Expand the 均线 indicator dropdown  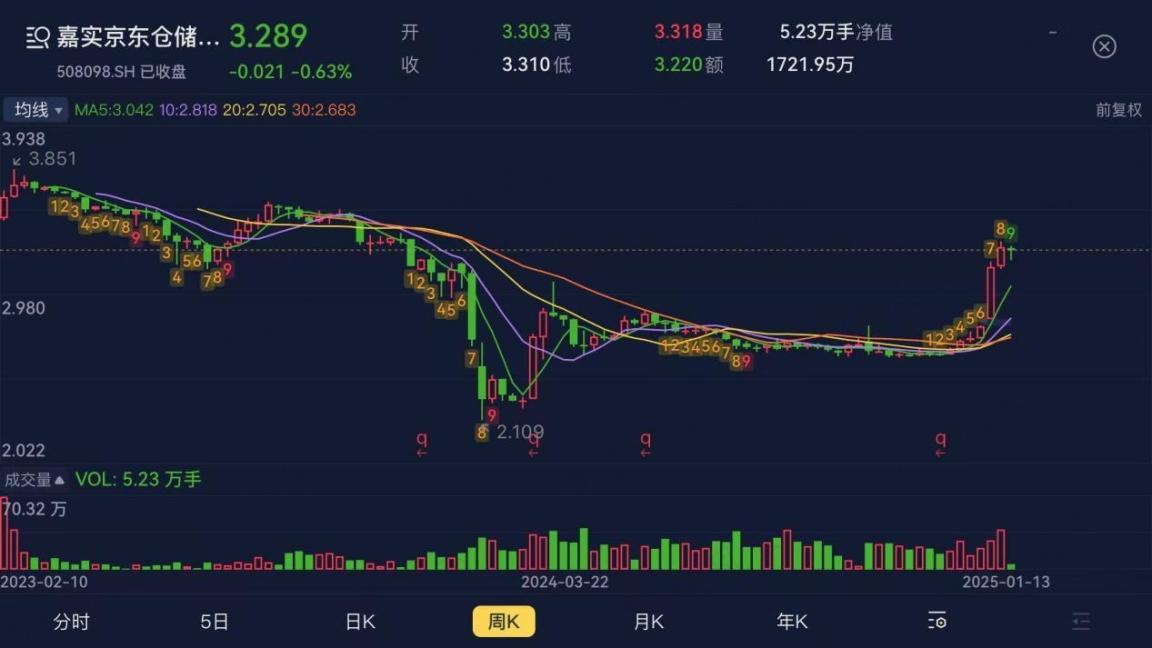coord(36,110)
